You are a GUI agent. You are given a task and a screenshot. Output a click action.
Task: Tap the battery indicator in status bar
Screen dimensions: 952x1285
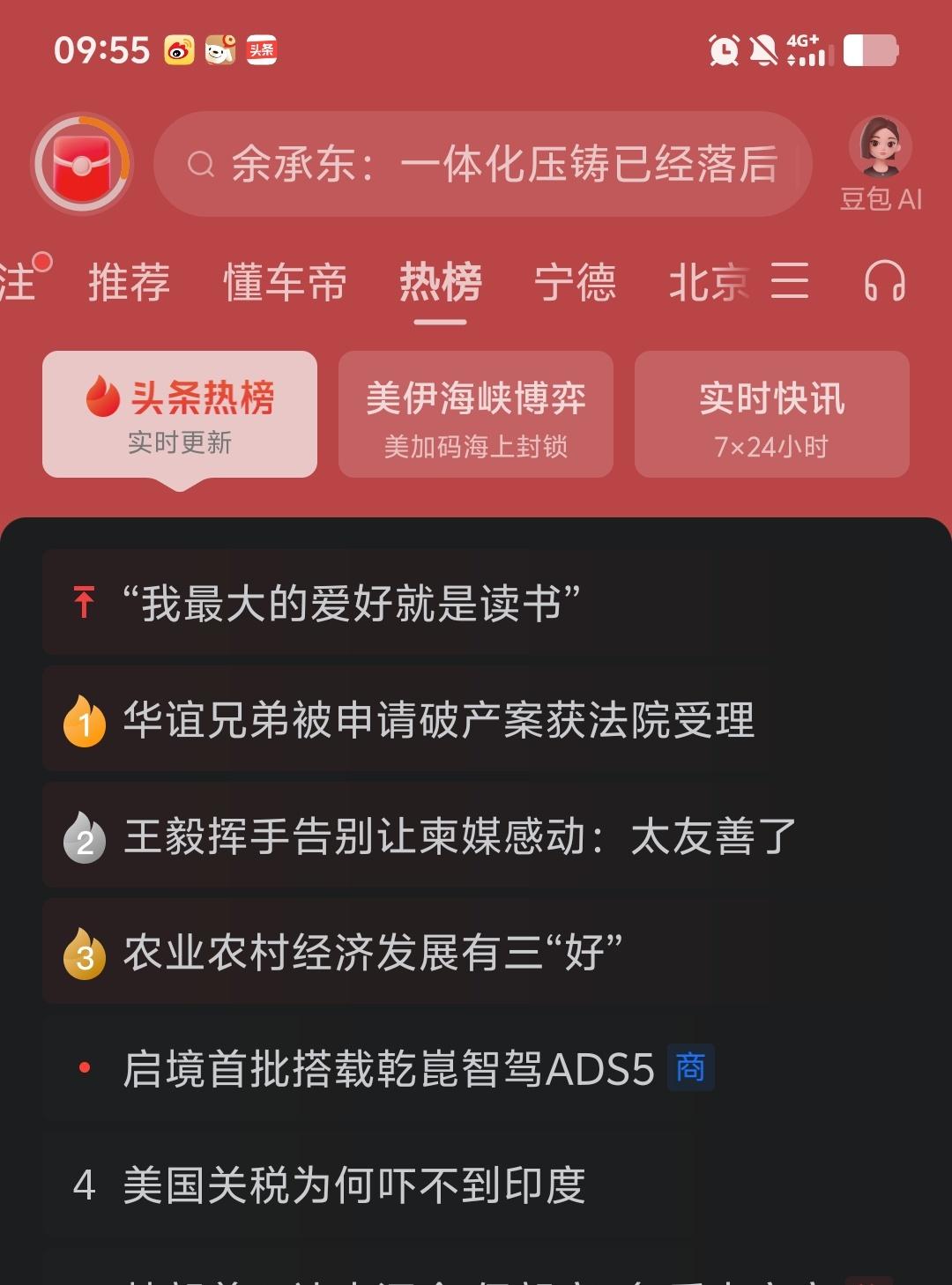click(x=868, y=51)
